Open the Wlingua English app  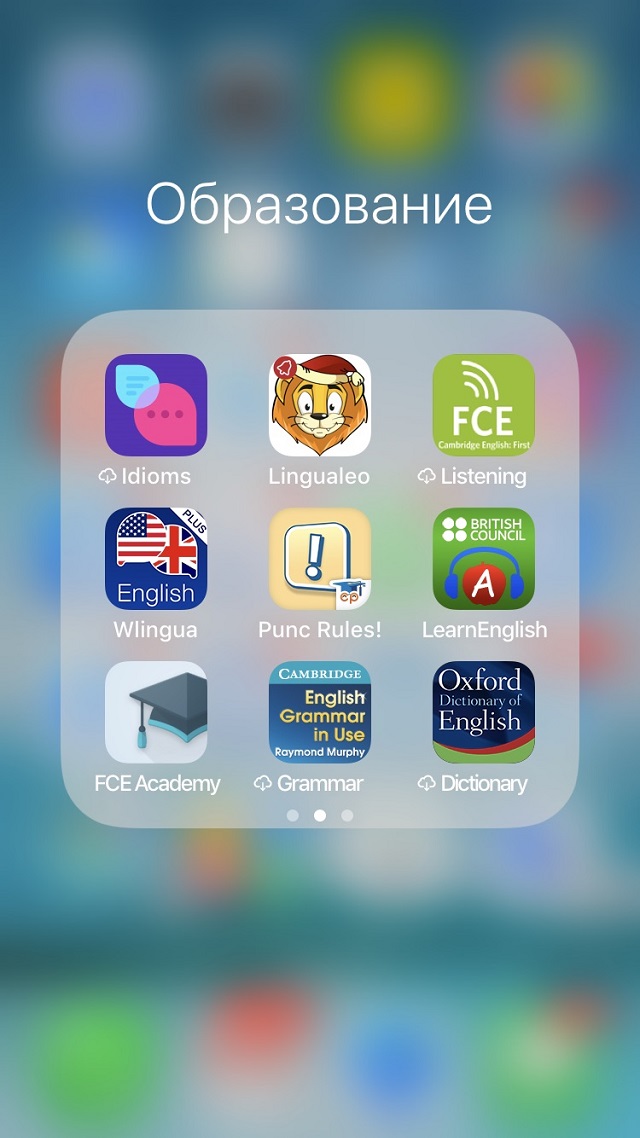(156, 559)
